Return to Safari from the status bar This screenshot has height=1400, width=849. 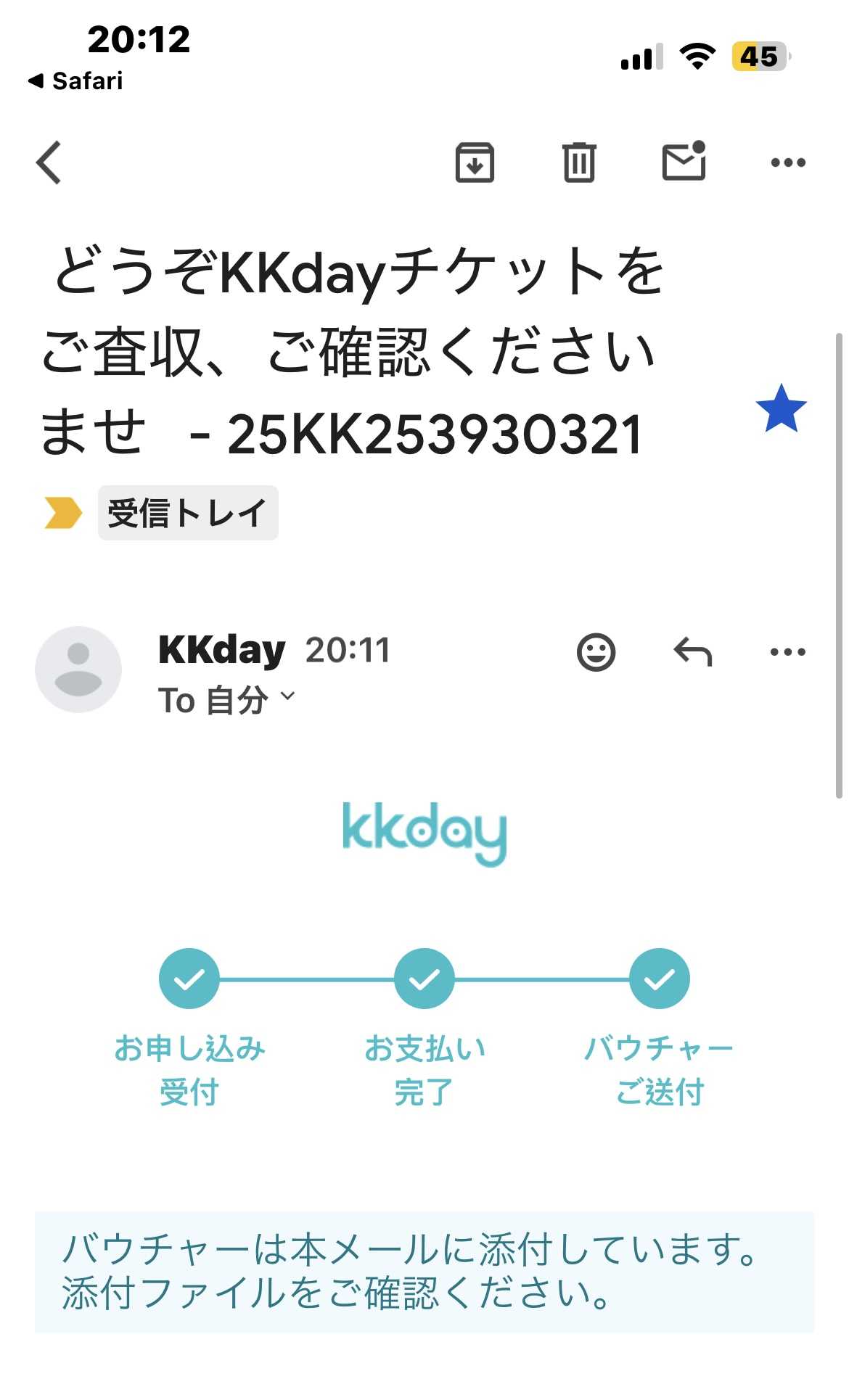(x=76, y=81)
